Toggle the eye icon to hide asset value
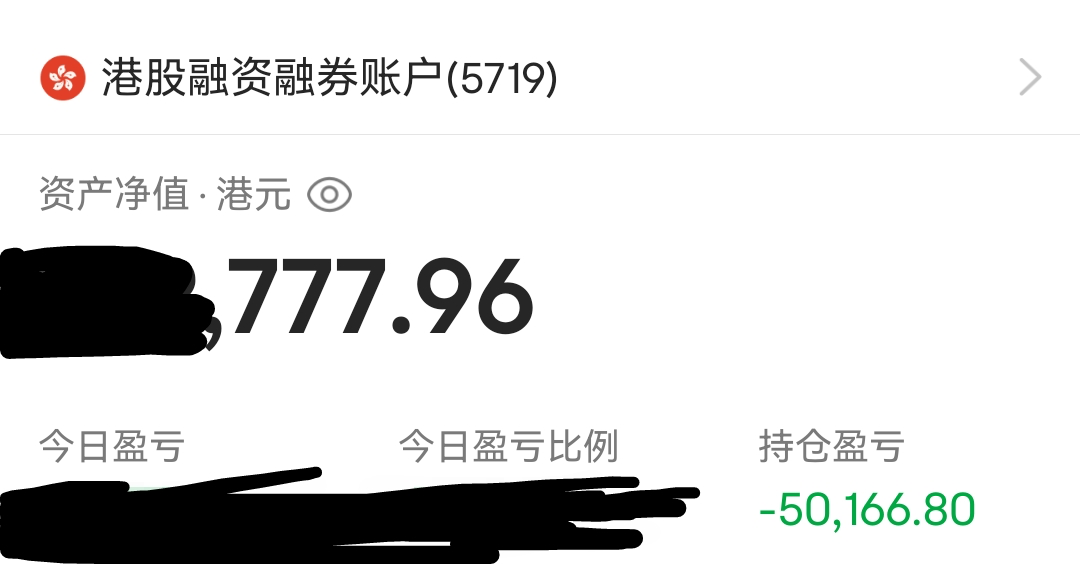 [x=330, y=195]
